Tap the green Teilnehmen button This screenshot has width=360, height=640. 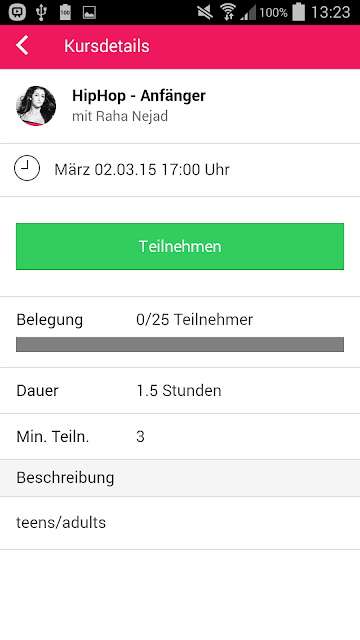click(180, 246)
